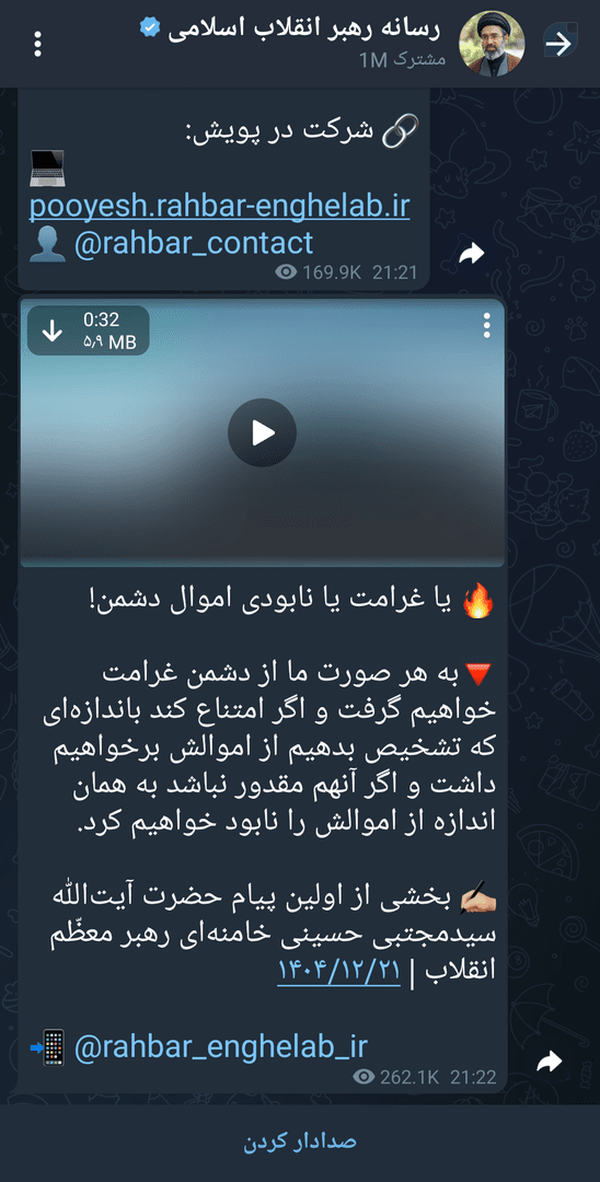Open the video's three-dot menu
600x1182 pixels.
coord(487,326)
